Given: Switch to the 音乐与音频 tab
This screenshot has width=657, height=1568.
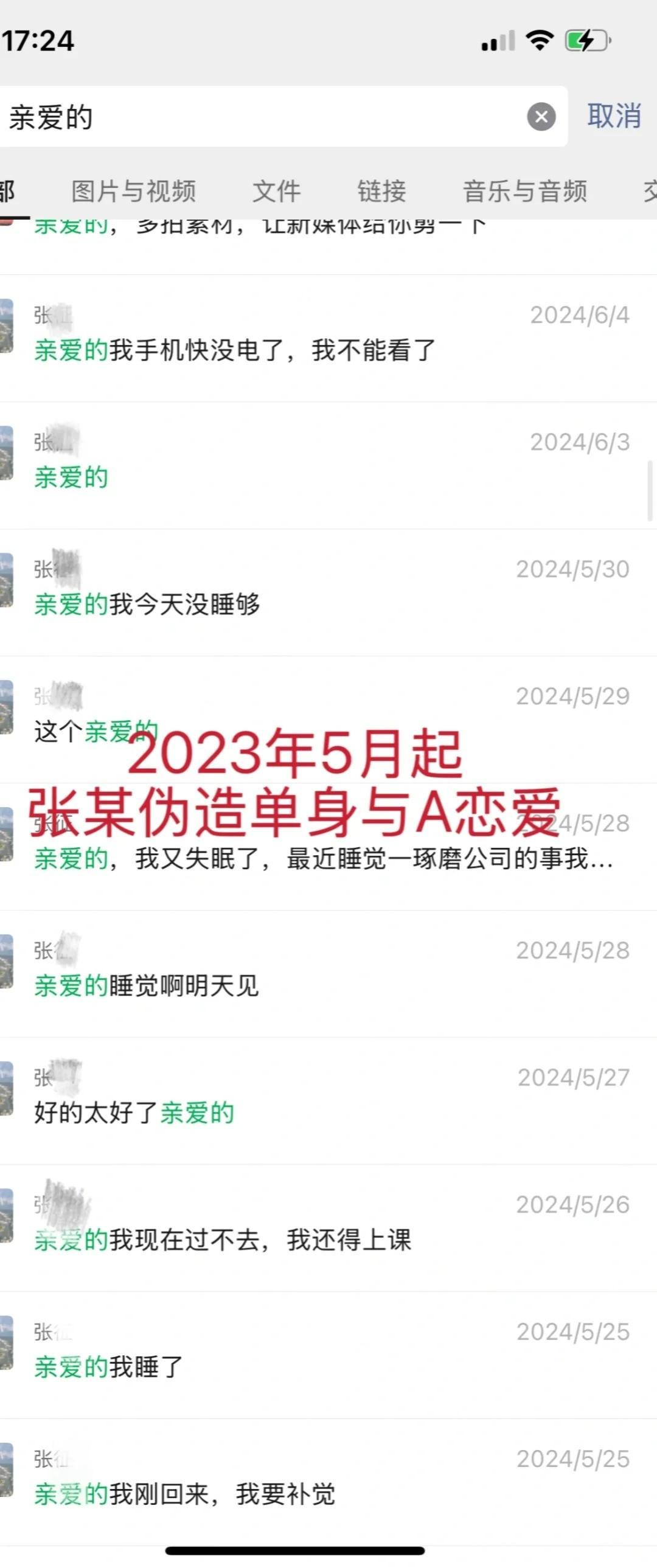Looking at the screenshot, I should pos(524,191).
